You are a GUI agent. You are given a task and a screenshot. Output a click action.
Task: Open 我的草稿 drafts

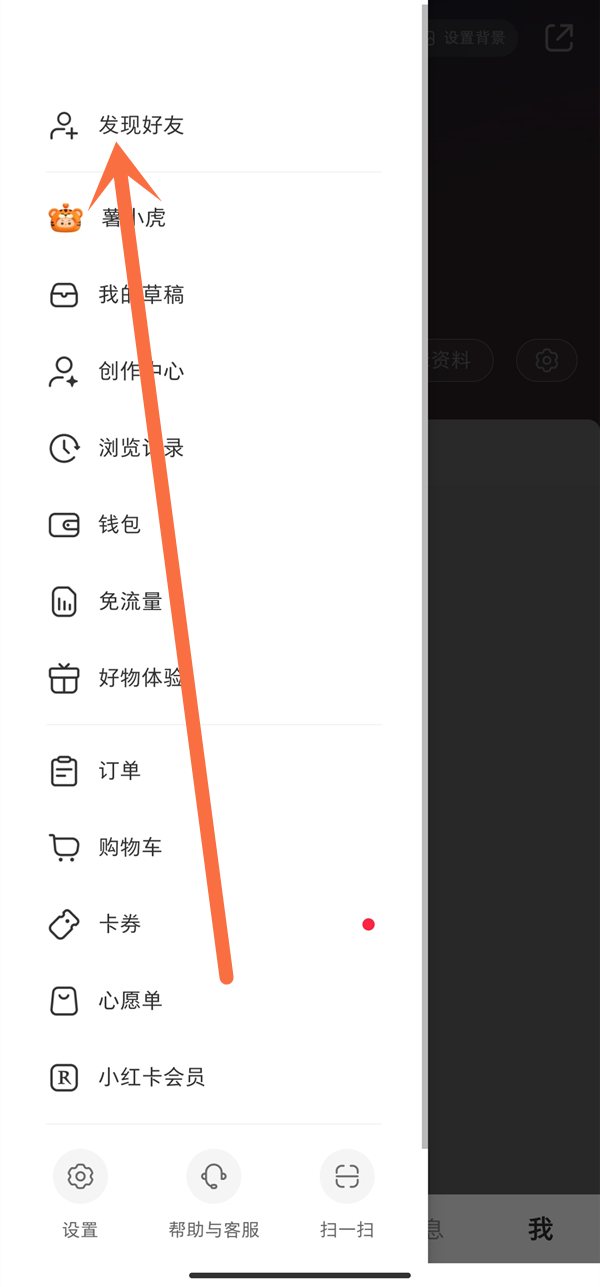(140, 295)
